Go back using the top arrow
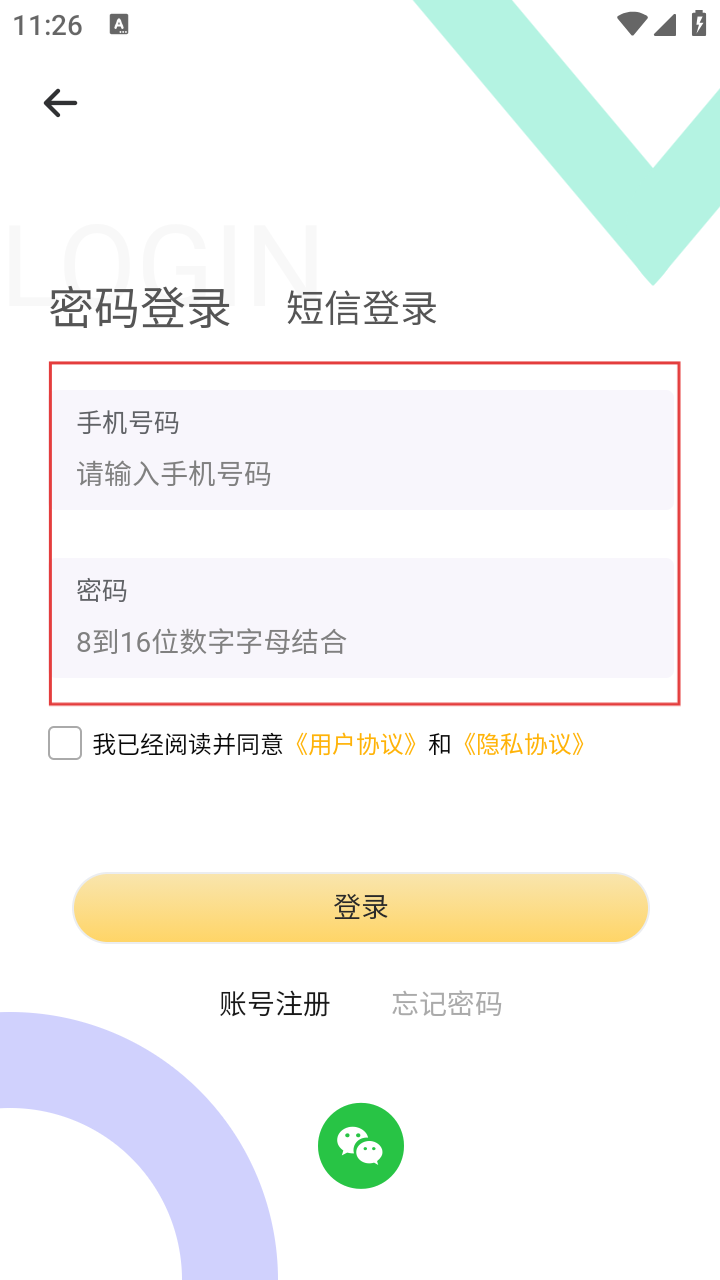This screenshot has height=1280, width=720. pos(60,103)
